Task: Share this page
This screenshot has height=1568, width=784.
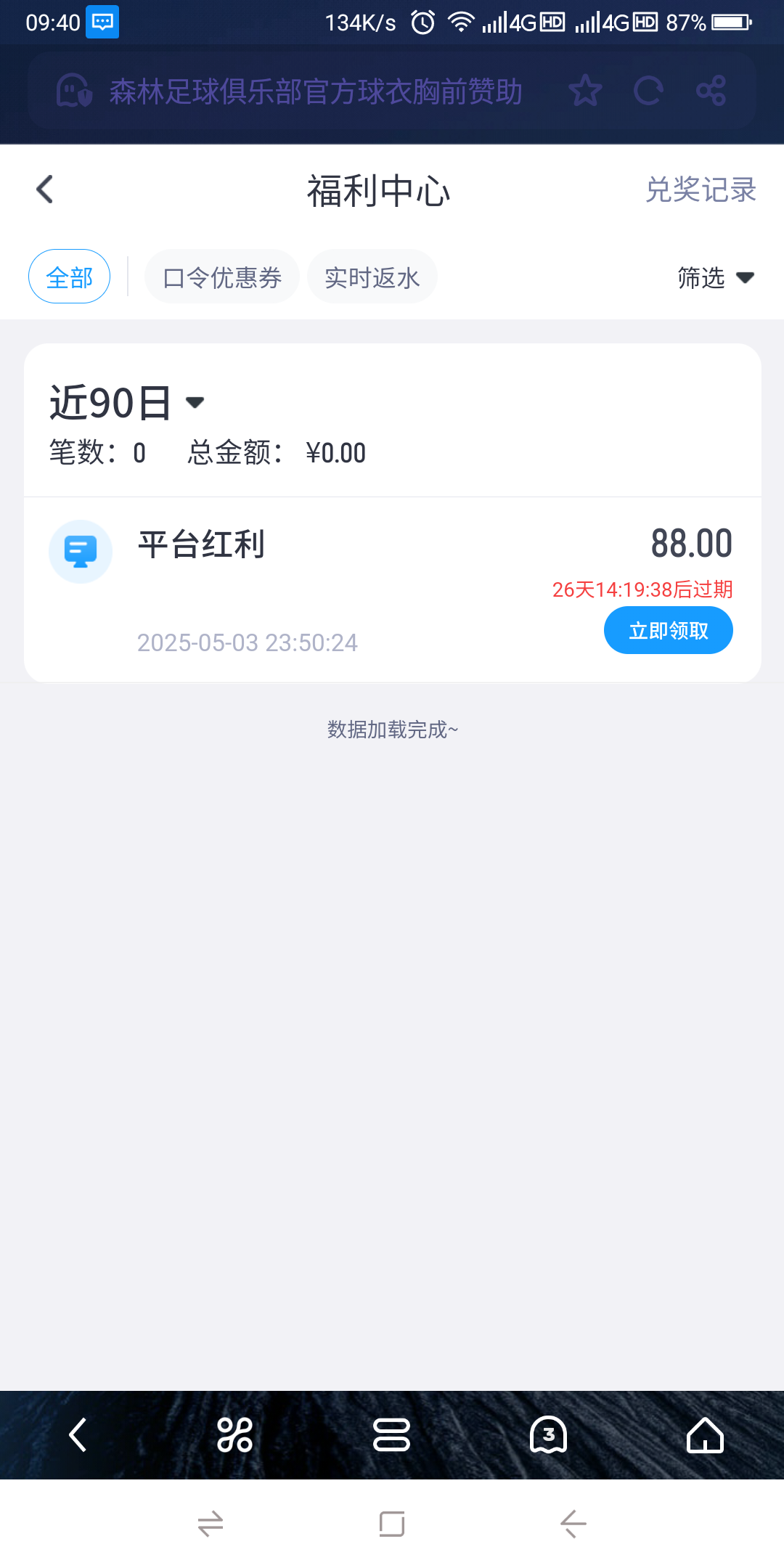Action: click(x=711, y=91)
